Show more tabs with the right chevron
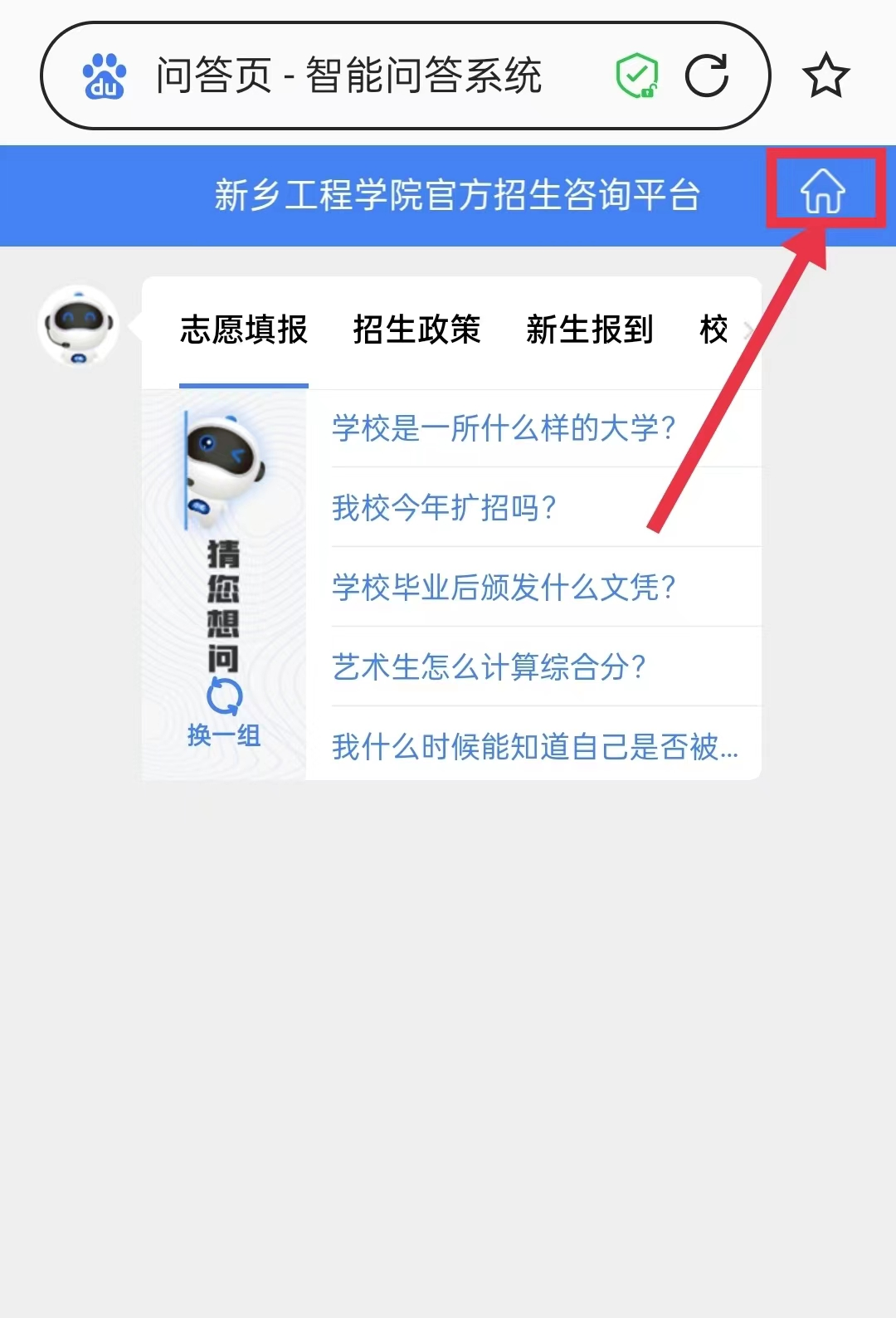 [749, 330]
